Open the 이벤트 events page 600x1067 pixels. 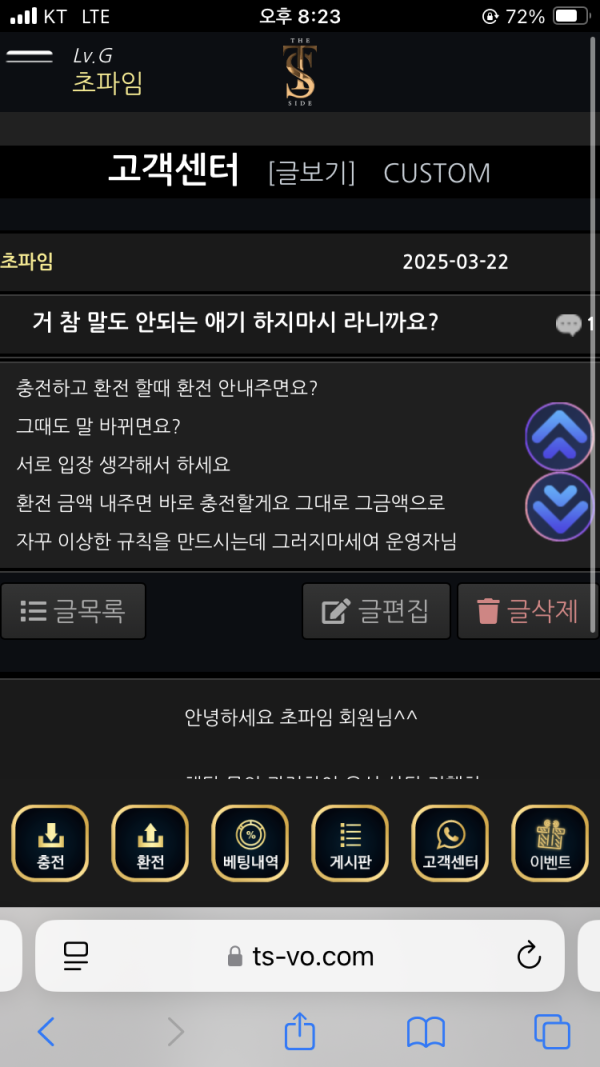[550, 843]
